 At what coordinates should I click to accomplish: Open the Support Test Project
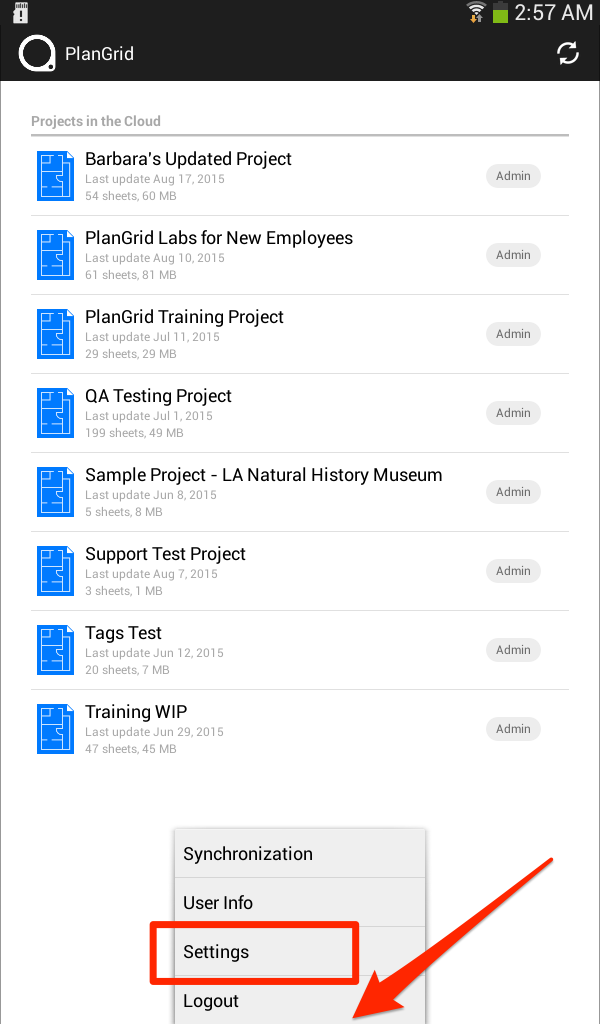pyautogui.click(x=300, y=571)
